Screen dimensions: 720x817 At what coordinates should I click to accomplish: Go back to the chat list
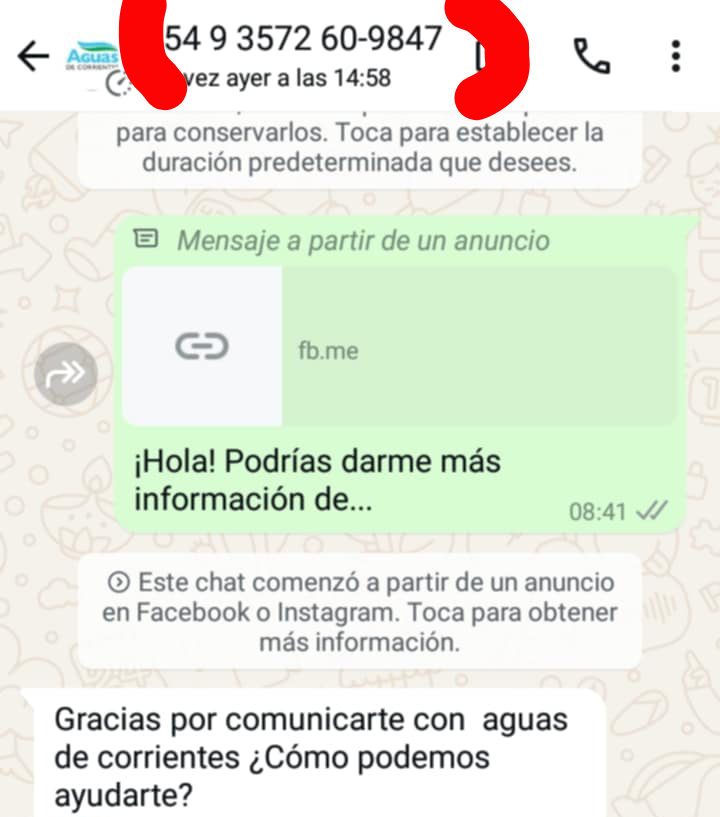pos(33,57)
